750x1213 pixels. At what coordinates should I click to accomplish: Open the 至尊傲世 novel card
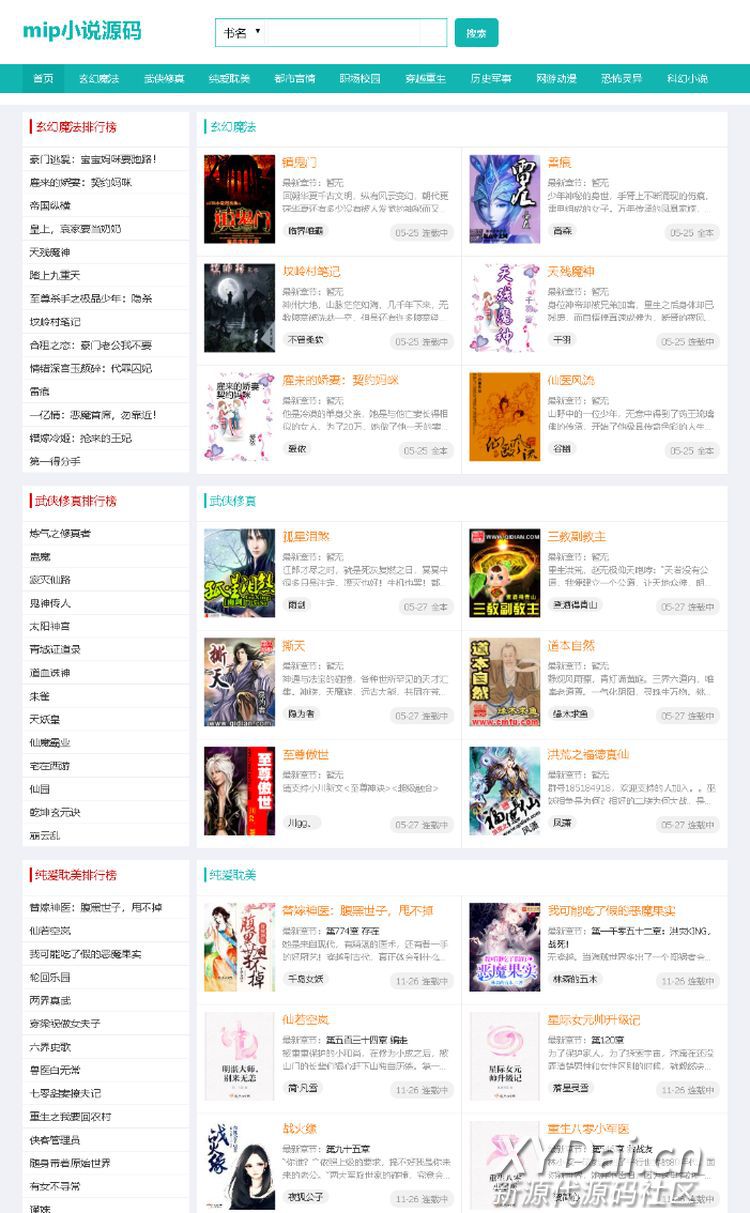click(x=305, y=755)
